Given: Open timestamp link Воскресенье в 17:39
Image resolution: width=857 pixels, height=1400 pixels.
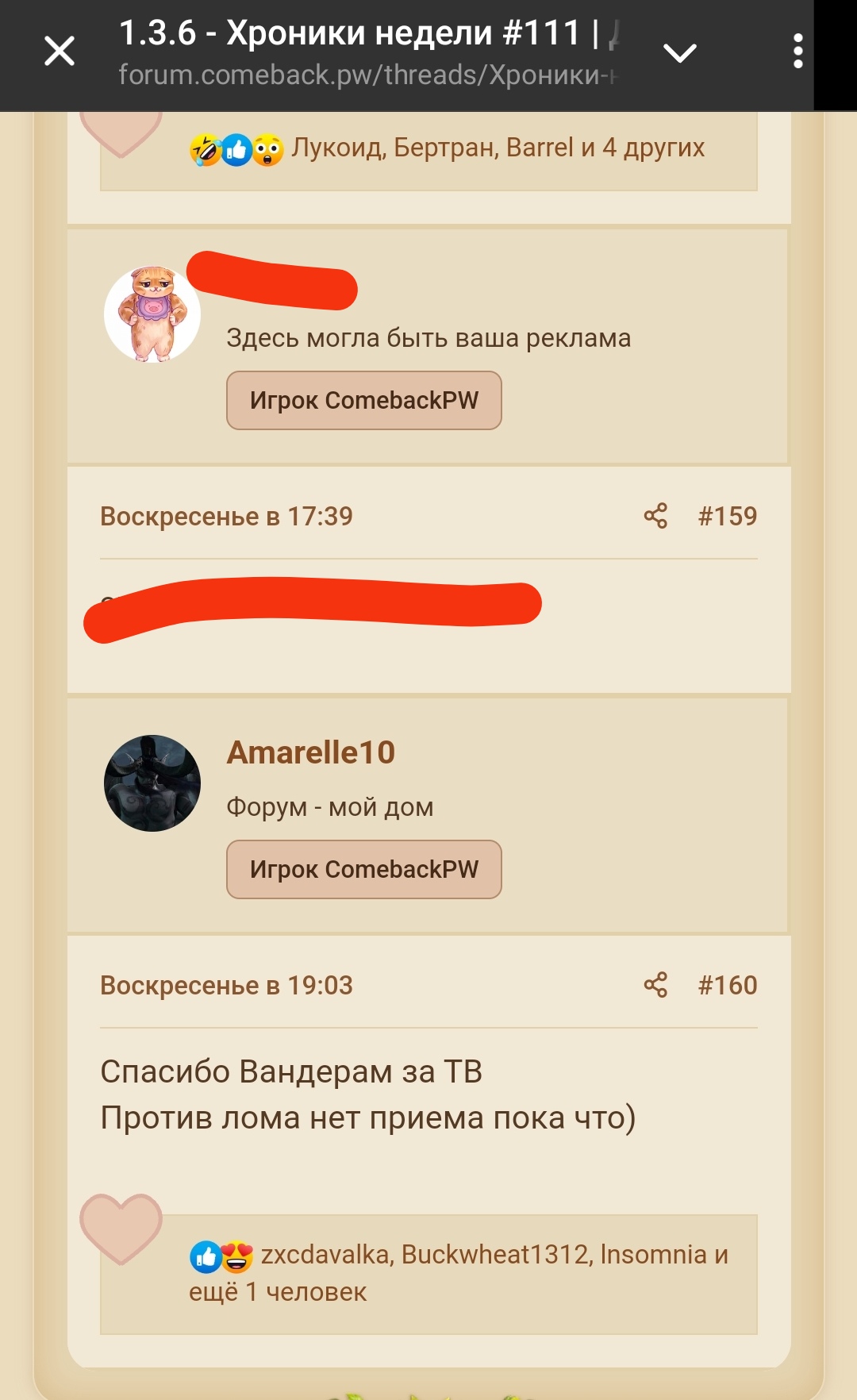Looking at the screenshot, I should 226,516.
